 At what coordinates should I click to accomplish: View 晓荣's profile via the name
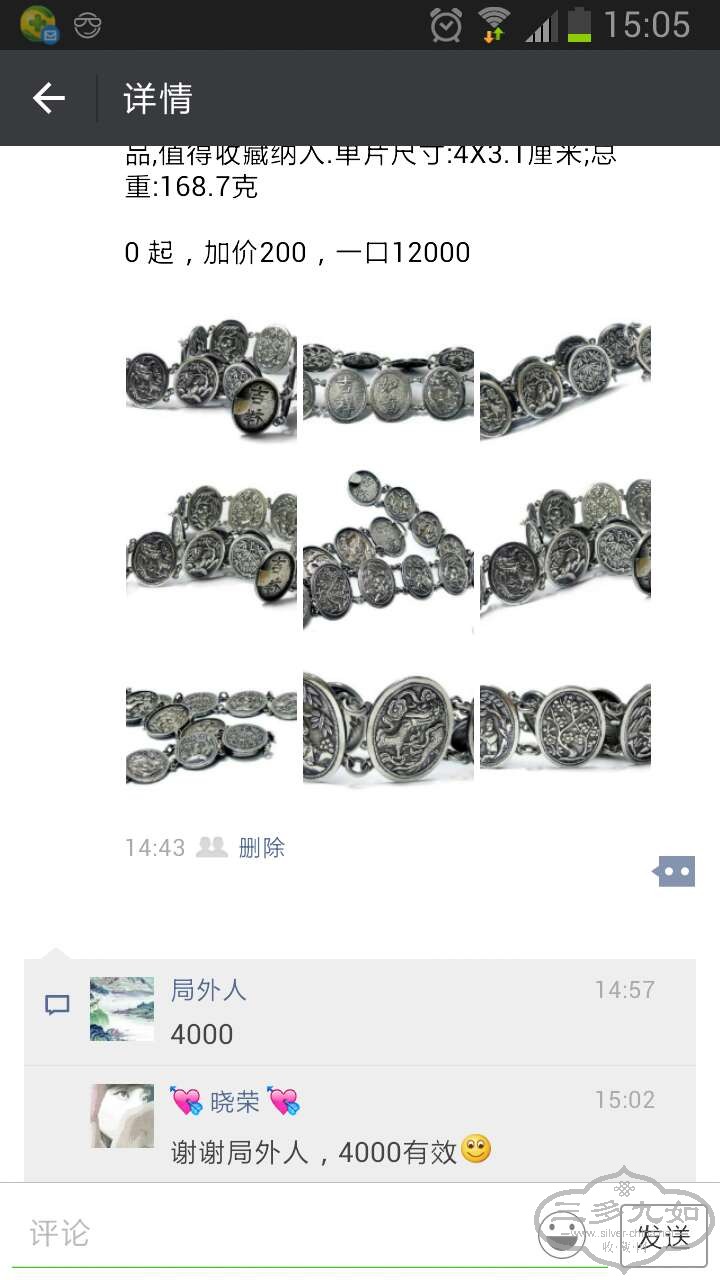coord(235,1101)
